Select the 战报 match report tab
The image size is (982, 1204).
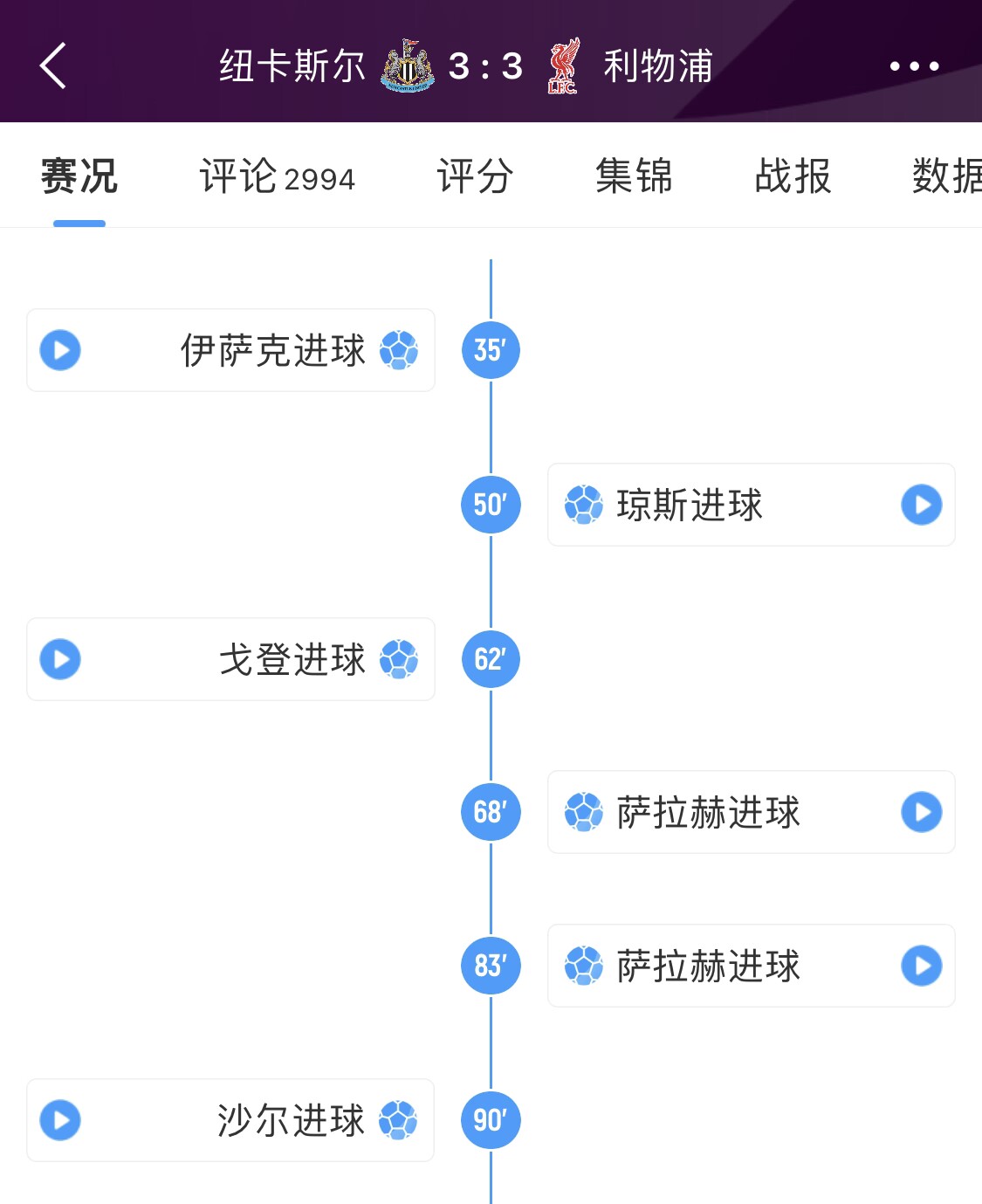coord(793,177)
